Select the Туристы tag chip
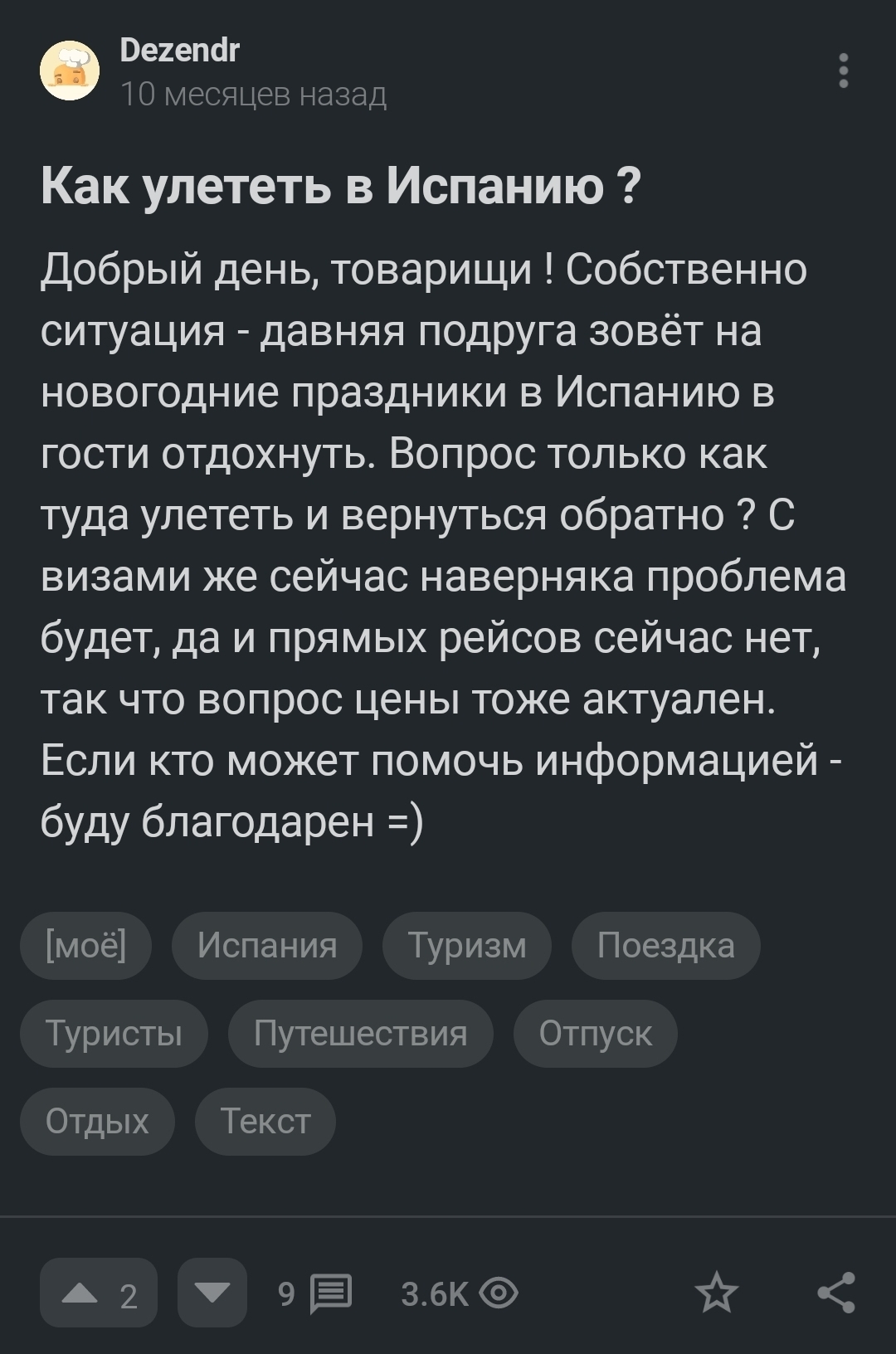This screenshot has width=896, height=1354. (114, 1034)
